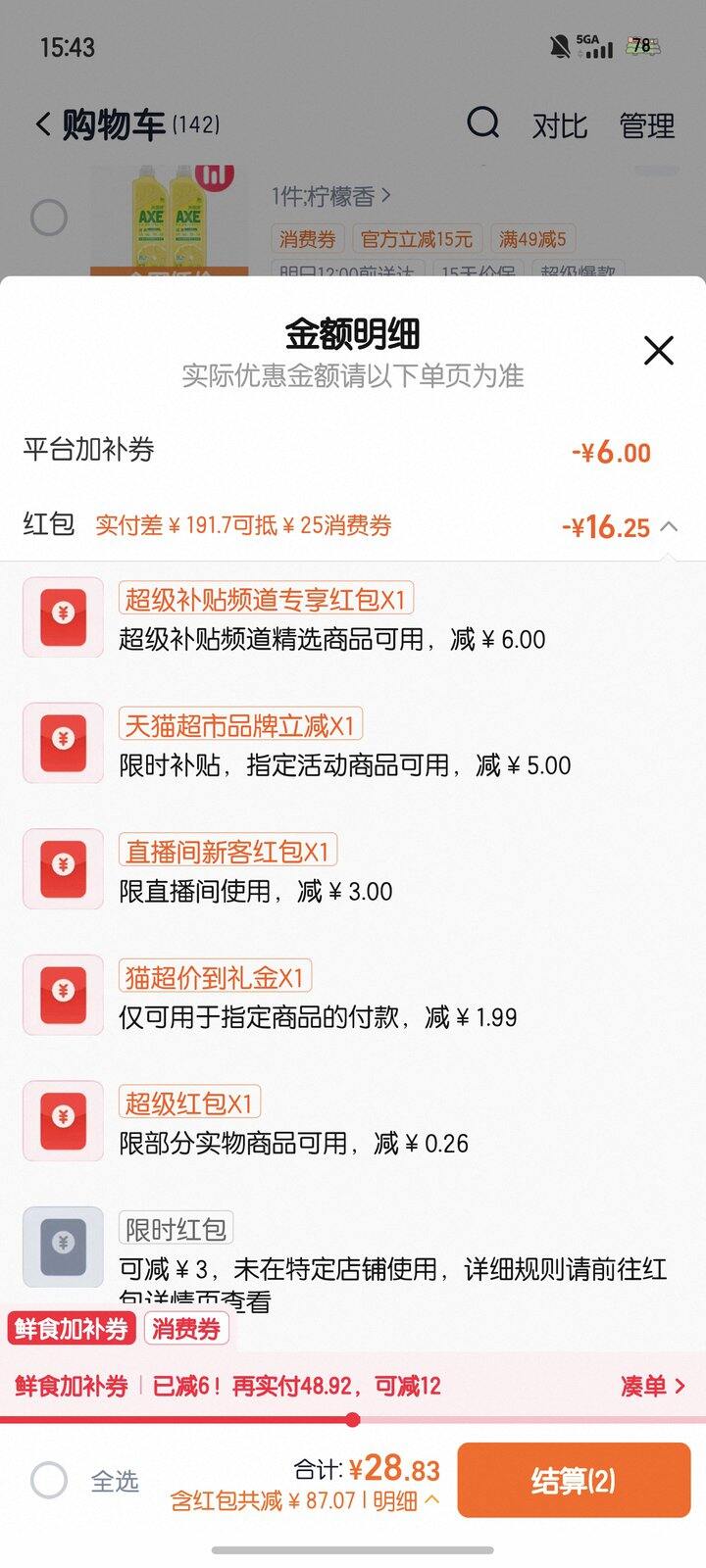Open the 对比 compare option
This screenshot has width=706, height=1568.
coord(560,125)
